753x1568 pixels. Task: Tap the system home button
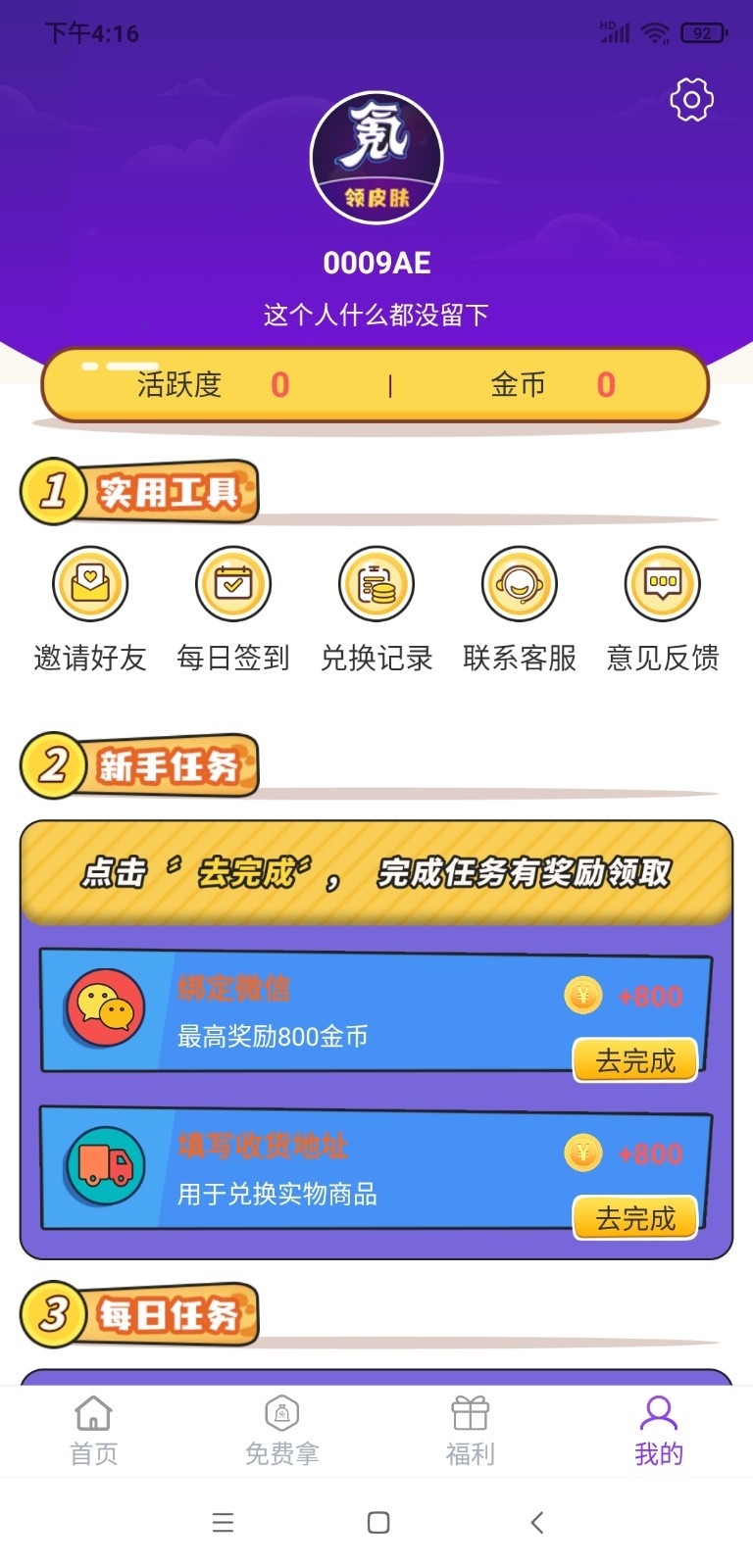click(x=378, y=1522)
